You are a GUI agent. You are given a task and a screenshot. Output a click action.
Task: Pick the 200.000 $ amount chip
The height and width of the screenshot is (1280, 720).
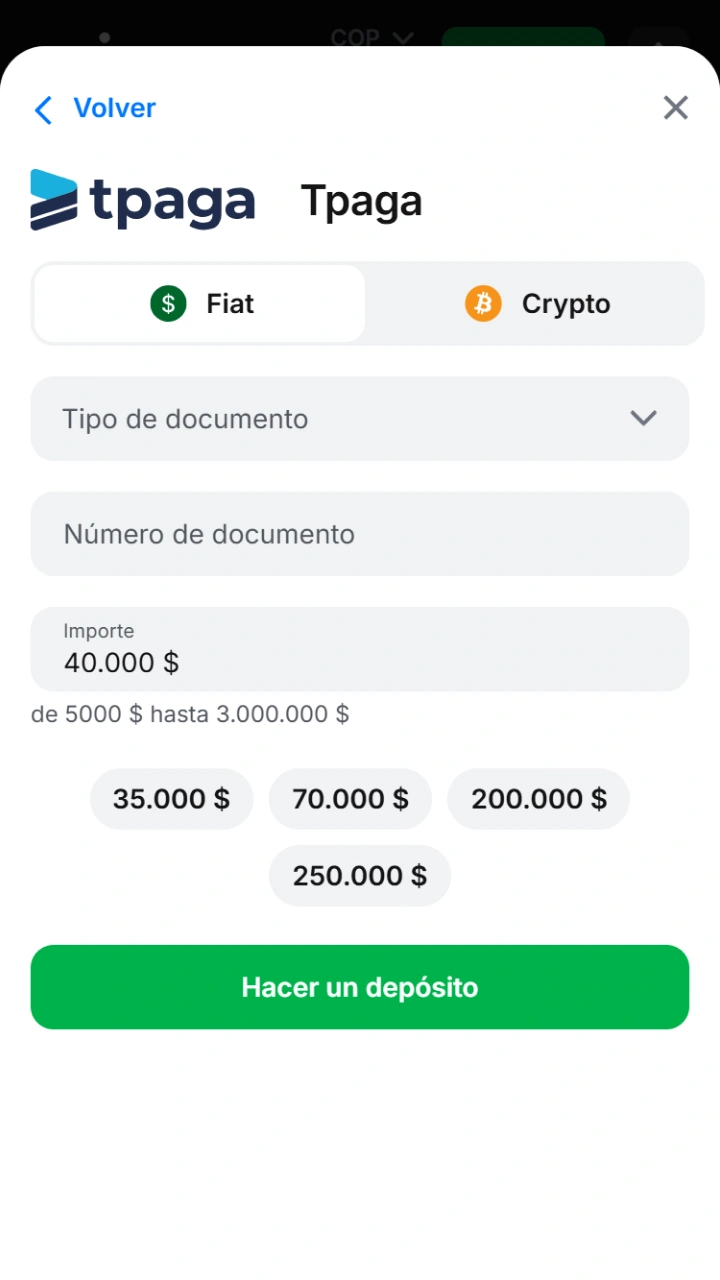click(x=538, y=799)
